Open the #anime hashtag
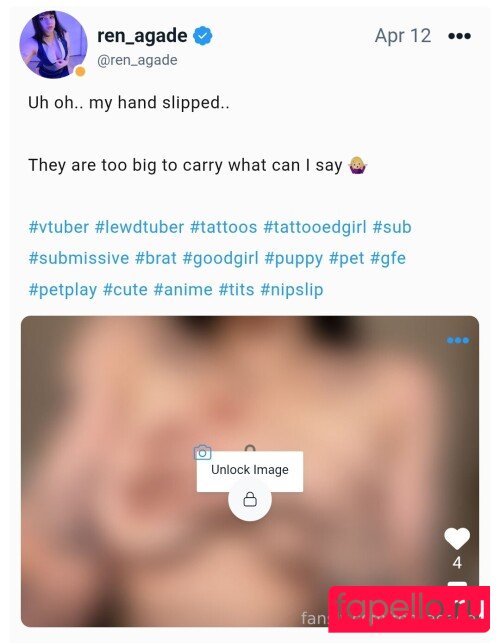500x643 pixels. [x=183, y=290]
